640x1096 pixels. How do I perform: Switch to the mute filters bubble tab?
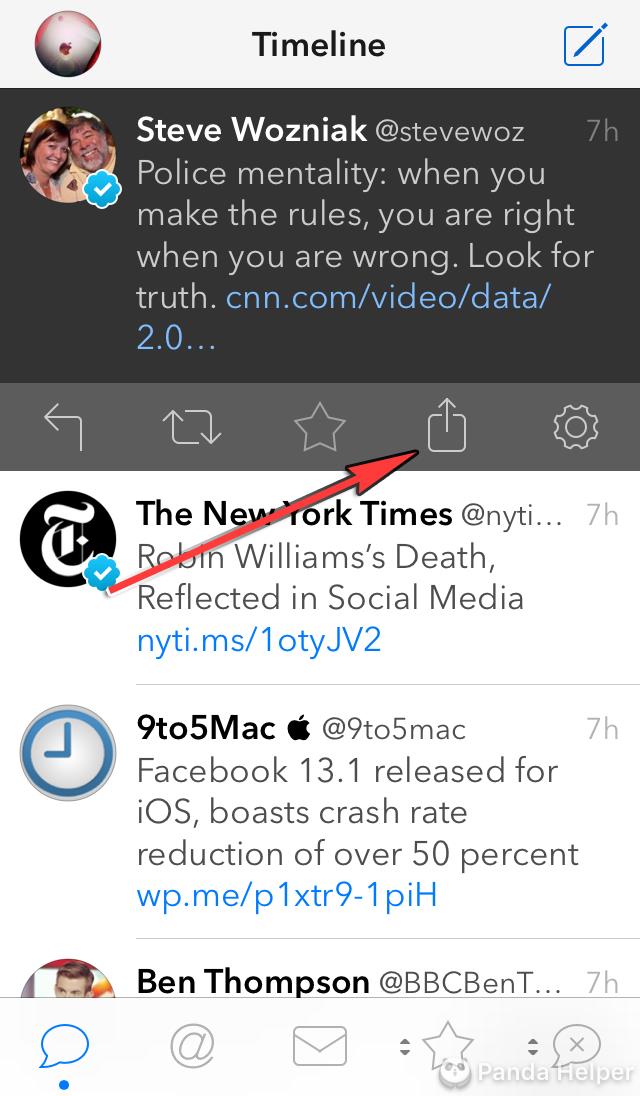[576, 1046]
